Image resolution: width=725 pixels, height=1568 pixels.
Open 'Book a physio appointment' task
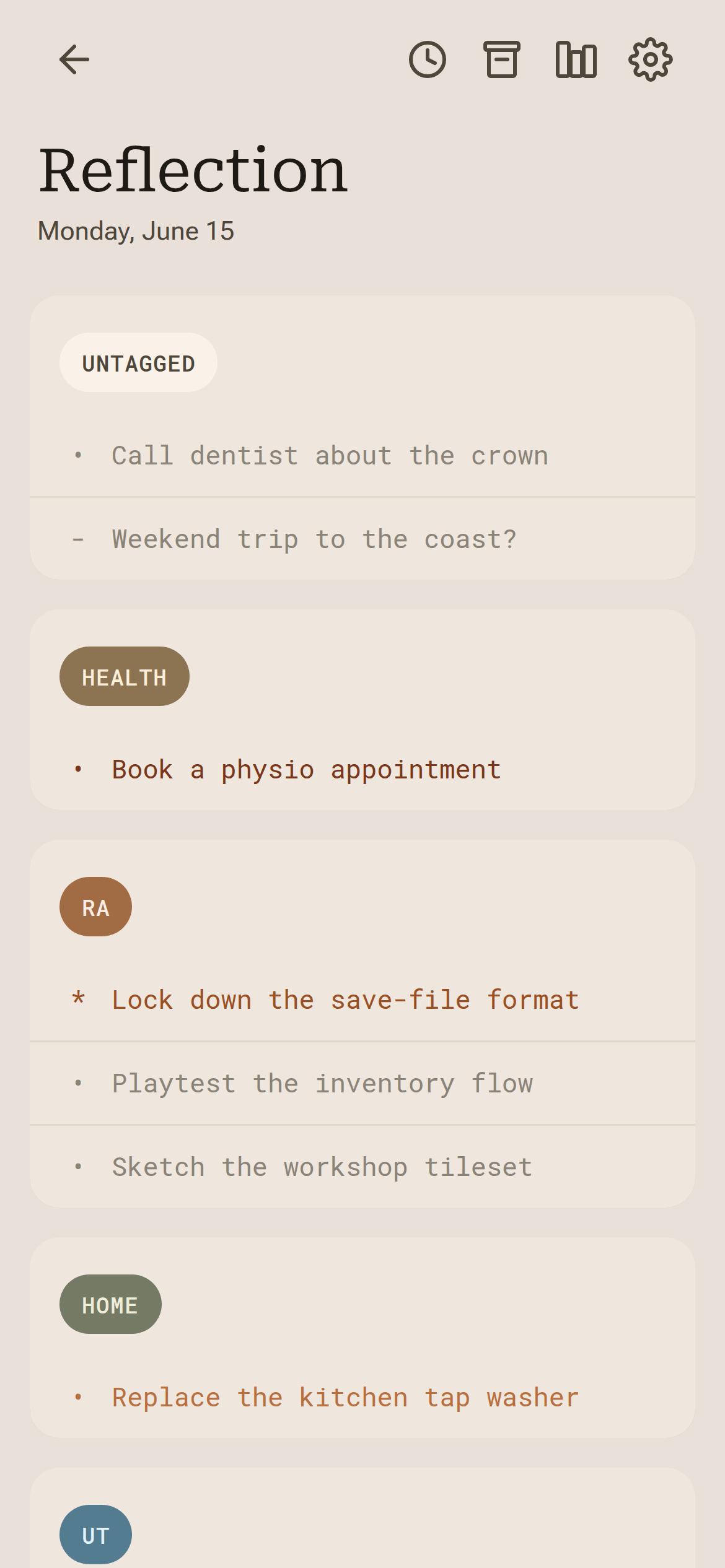click(362, 769)
